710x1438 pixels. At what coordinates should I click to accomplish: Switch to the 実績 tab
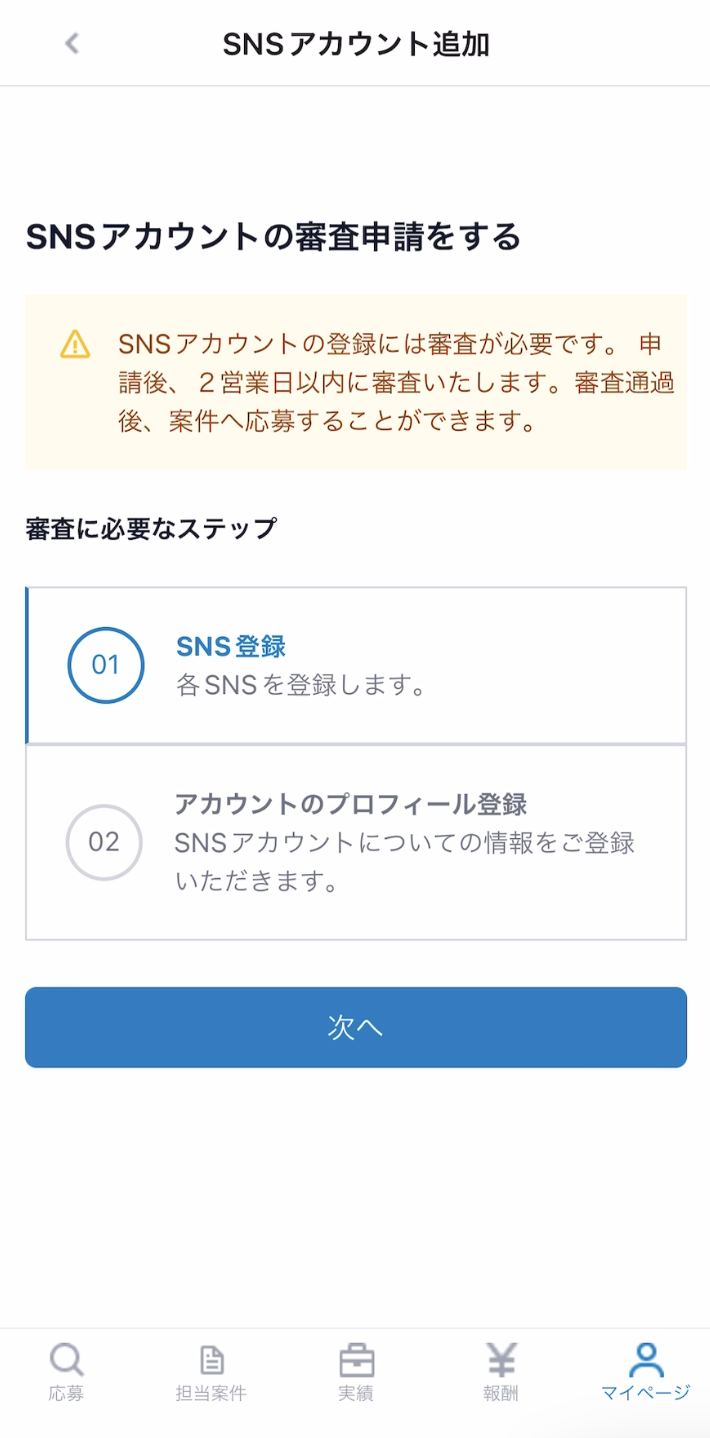356,1371
